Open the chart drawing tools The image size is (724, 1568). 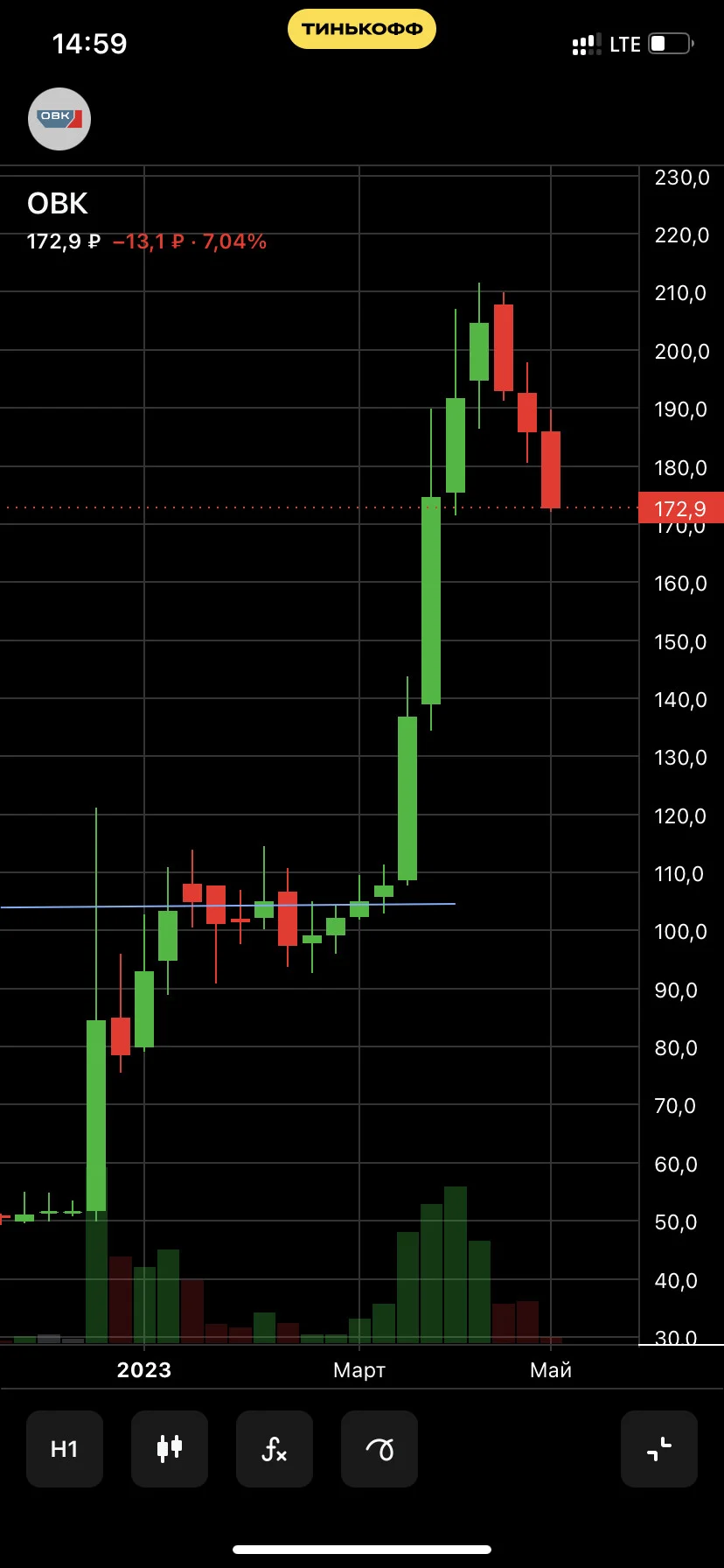tap(379, 1449)
